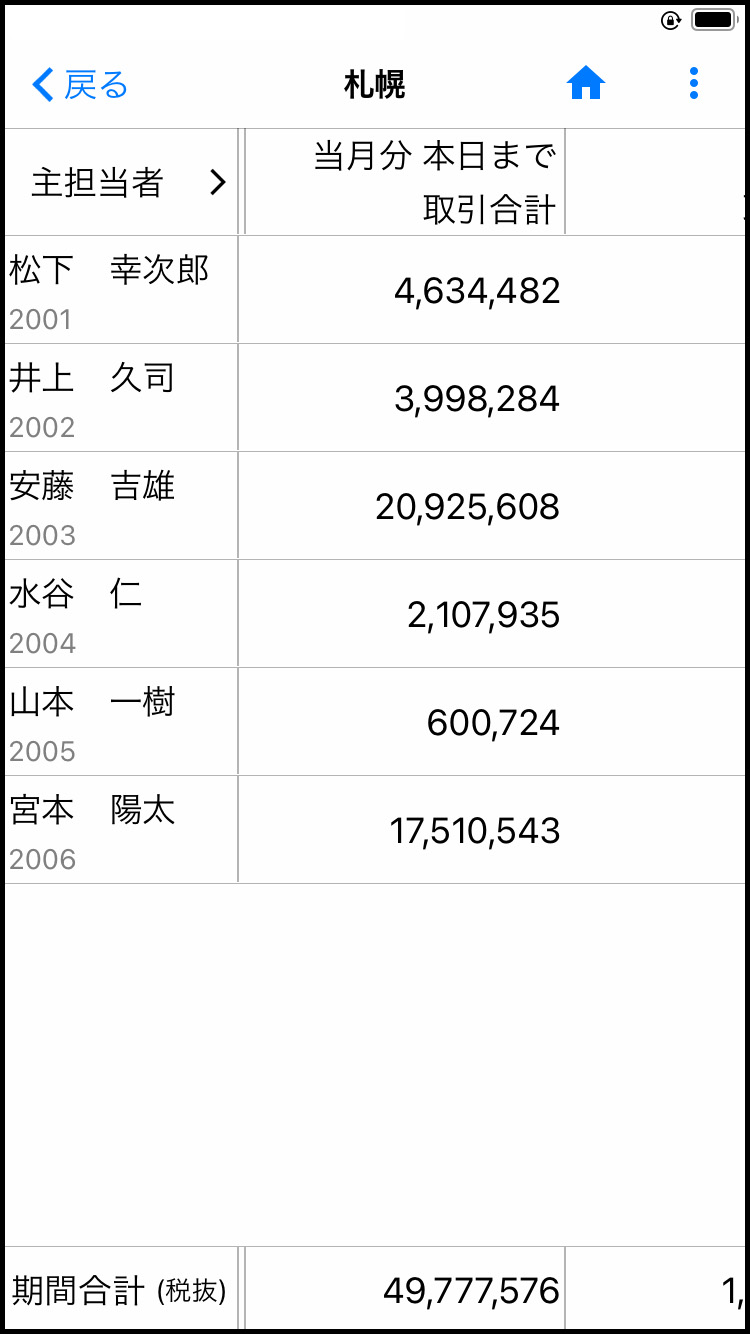Image resolution: width=750 pixels, height=1334 pixels.
Task: Tap 宮本 陽太 row
Action: tap(375, 830)
